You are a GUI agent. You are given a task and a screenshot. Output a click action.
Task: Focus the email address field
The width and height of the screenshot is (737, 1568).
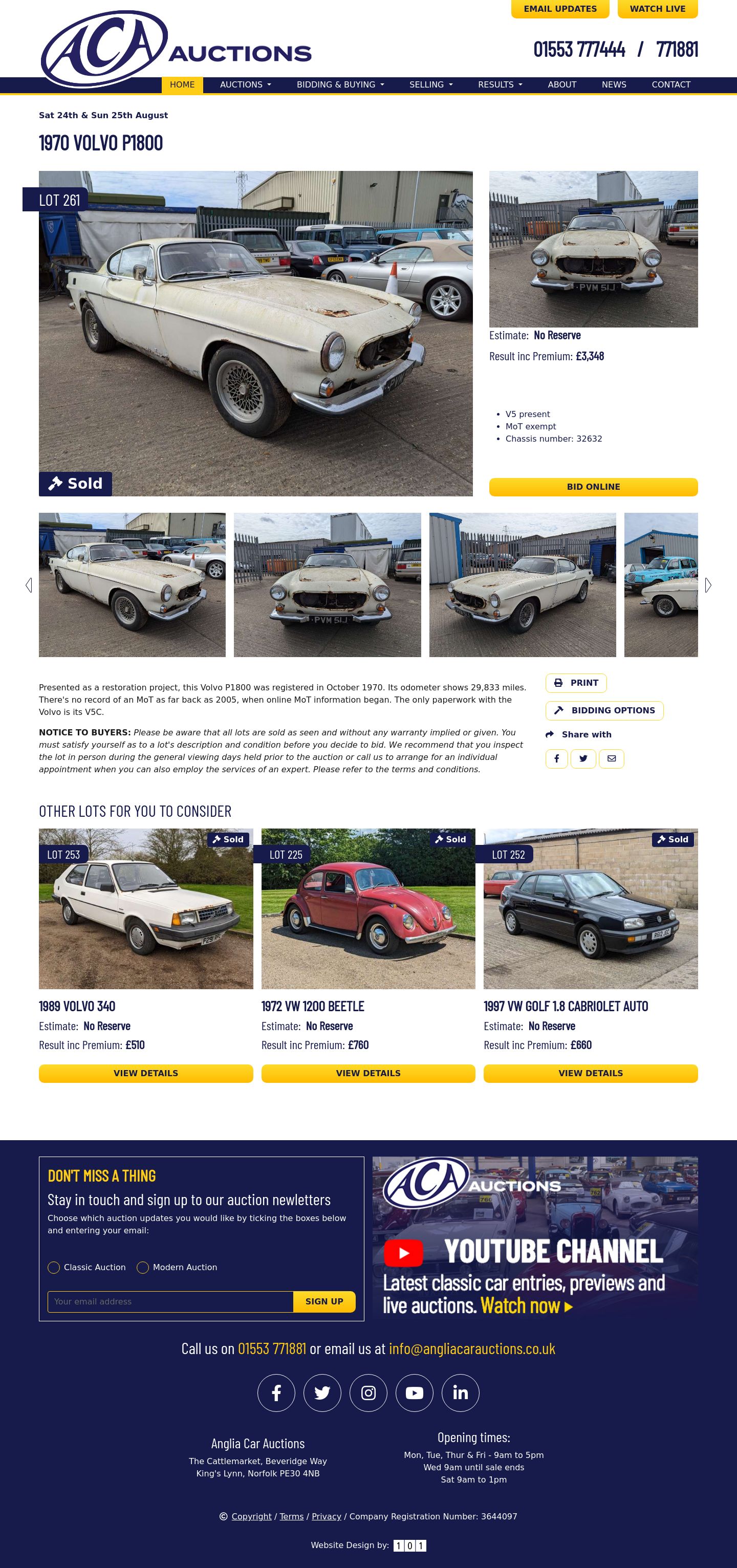[x=170, y=1301]
